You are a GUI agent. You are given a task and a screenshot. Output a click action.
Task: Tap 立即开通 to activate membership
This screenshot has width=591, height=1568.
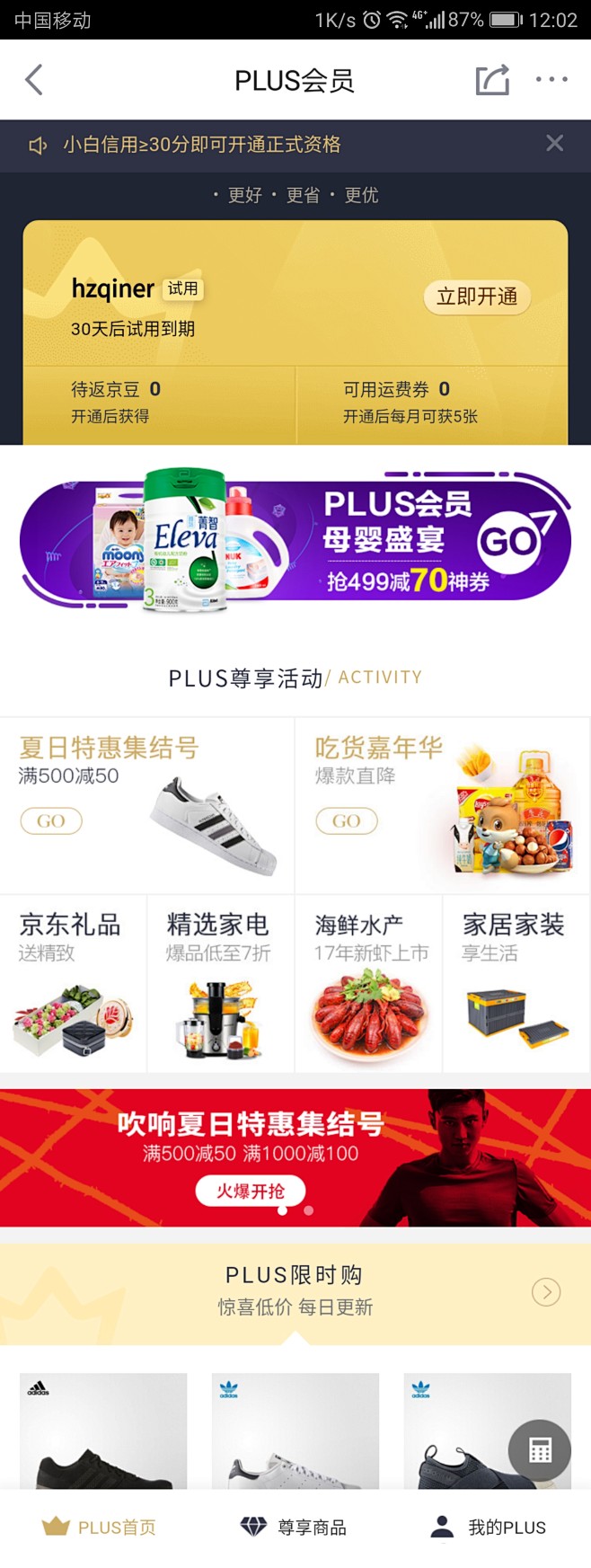[x=477, y=297]
